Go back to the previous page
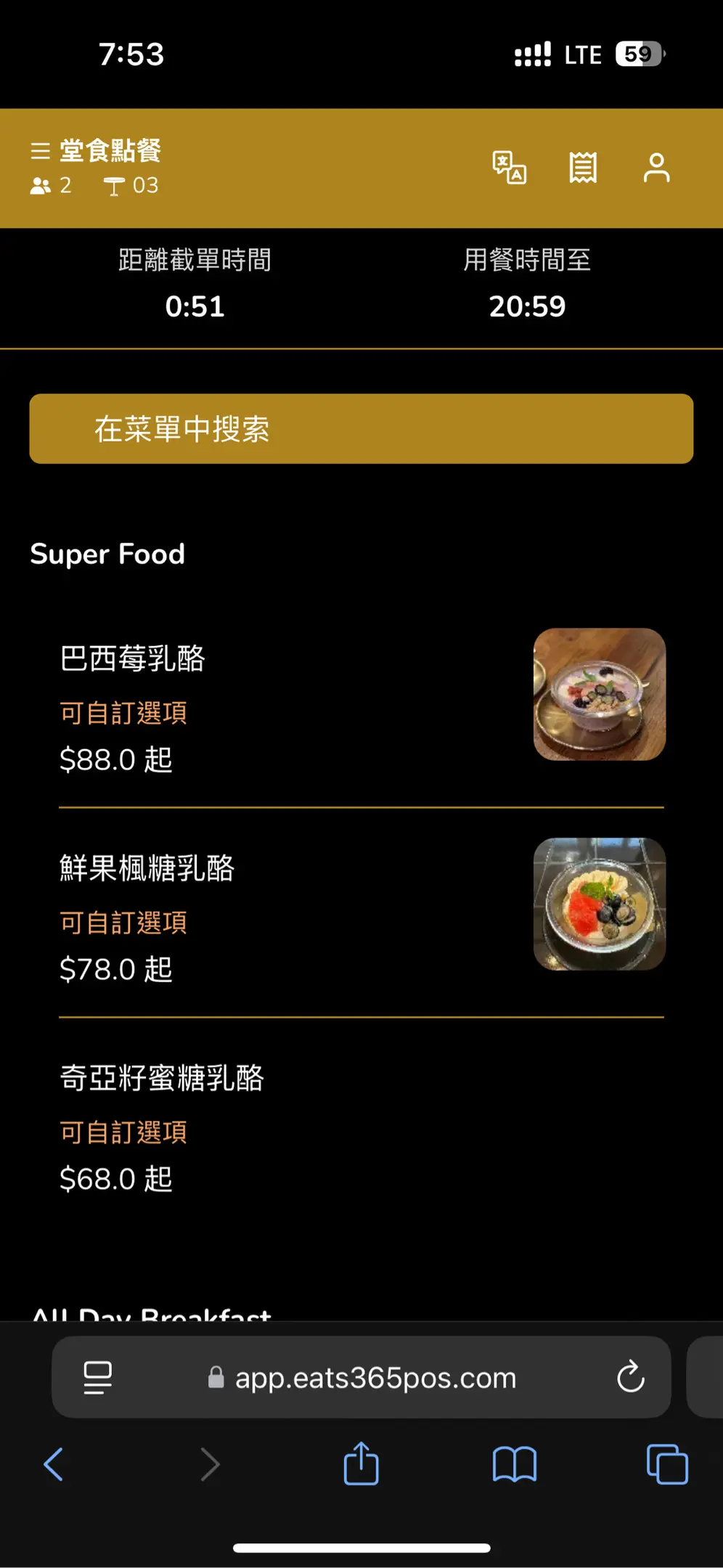Viewport: 723px width, 1568px height. click(x=54, y=1464)
